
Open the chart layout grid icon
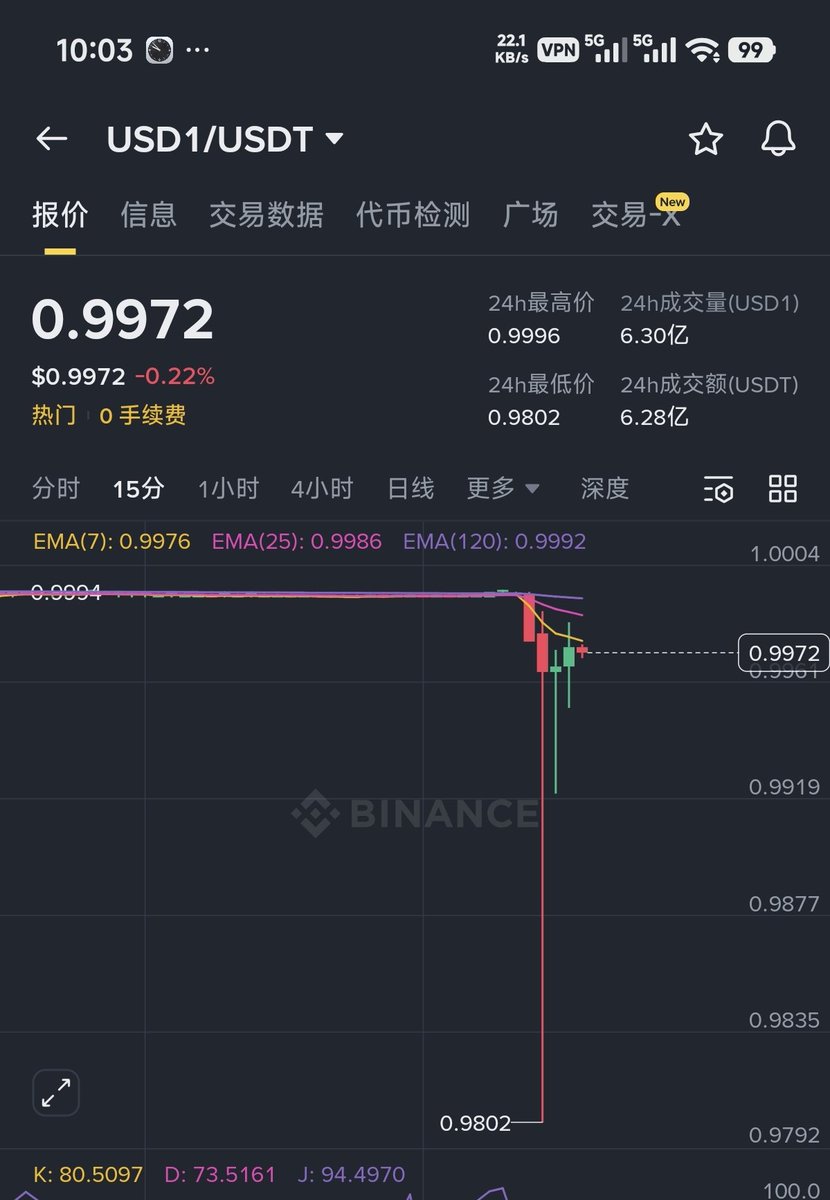click(x=782, y=488)
